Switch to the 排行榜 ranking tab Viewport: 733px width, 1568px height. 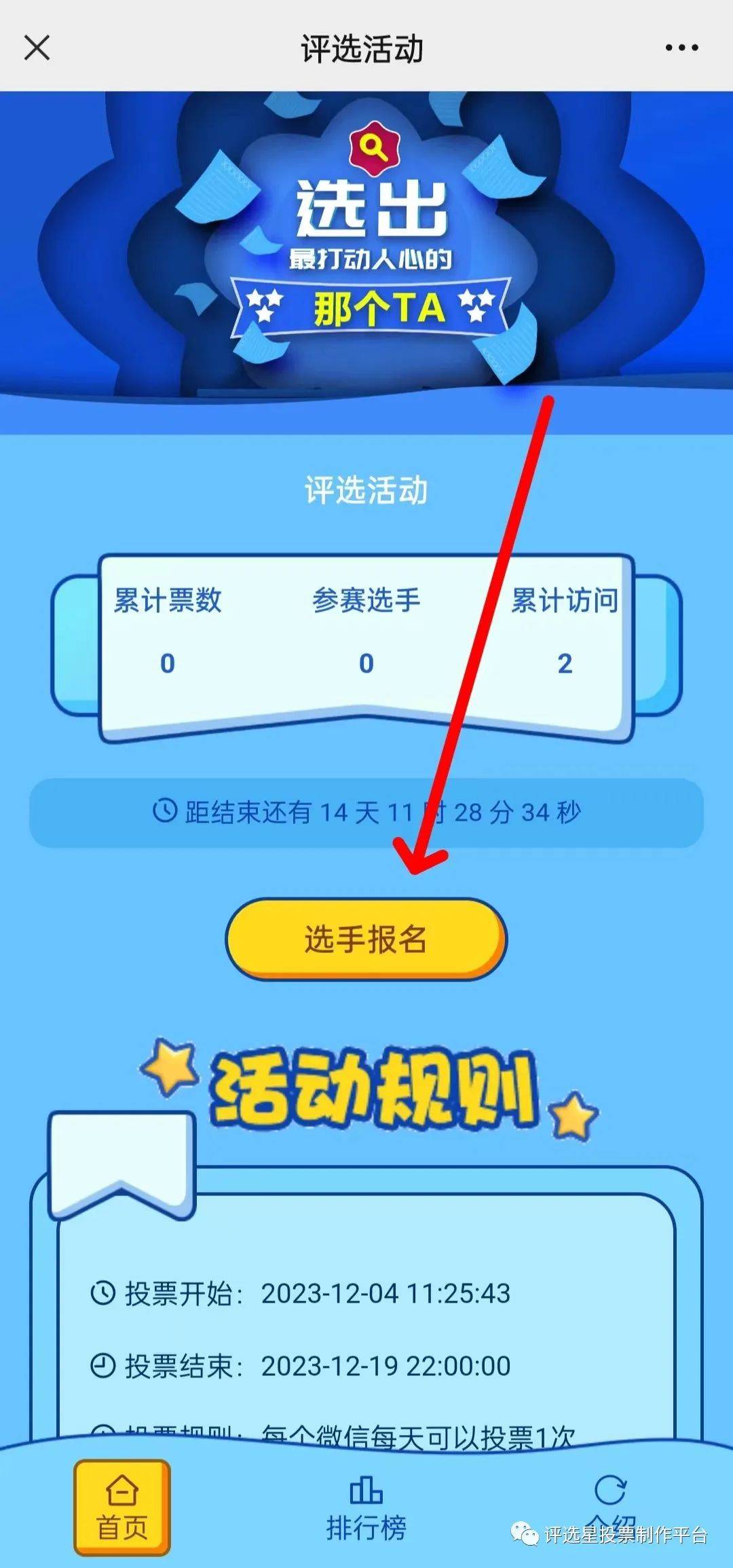point(366,1508)
